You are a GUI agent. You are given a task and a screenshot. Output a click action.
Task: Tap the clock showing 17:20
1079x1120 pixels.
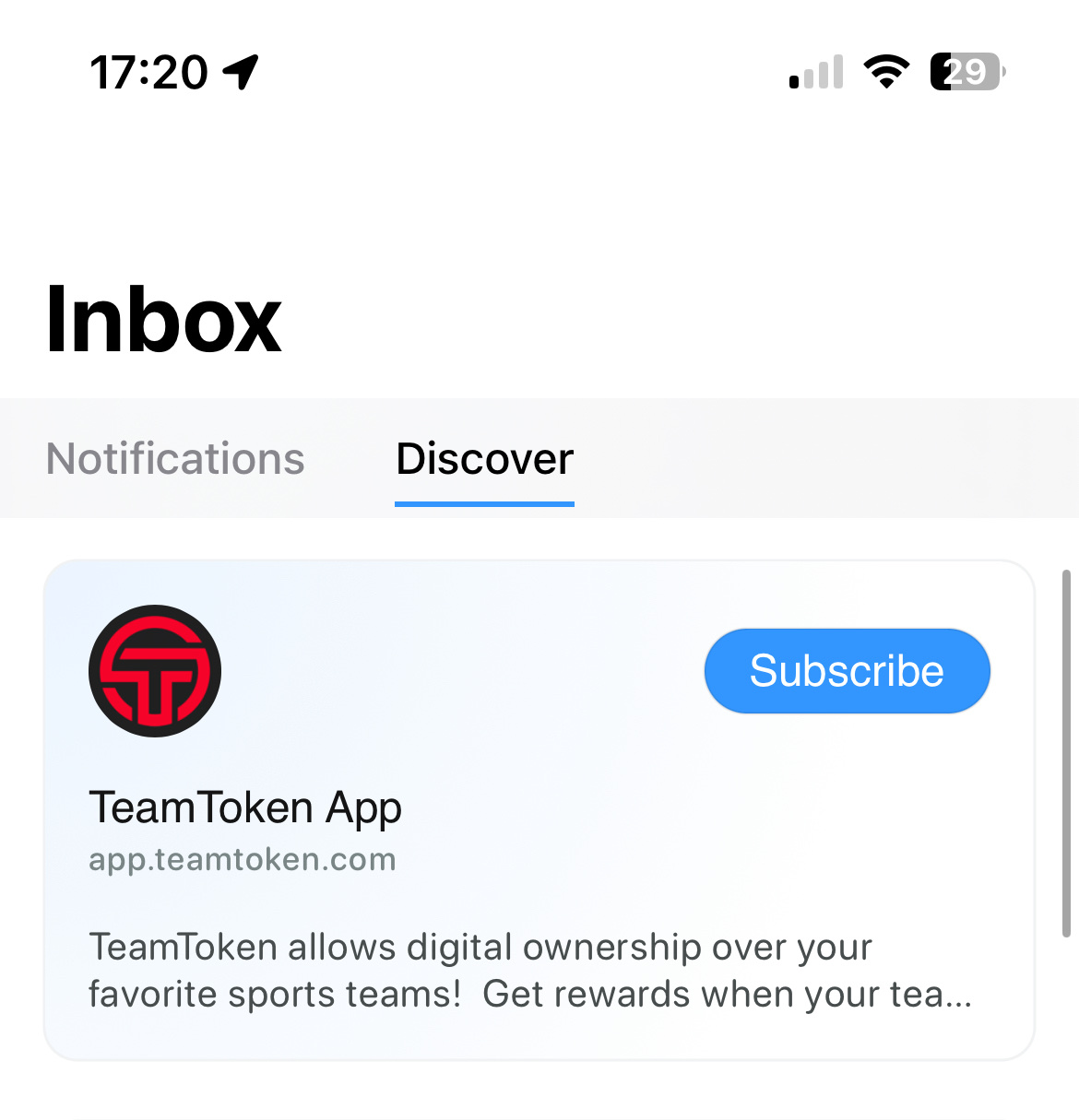pos(150,71)
